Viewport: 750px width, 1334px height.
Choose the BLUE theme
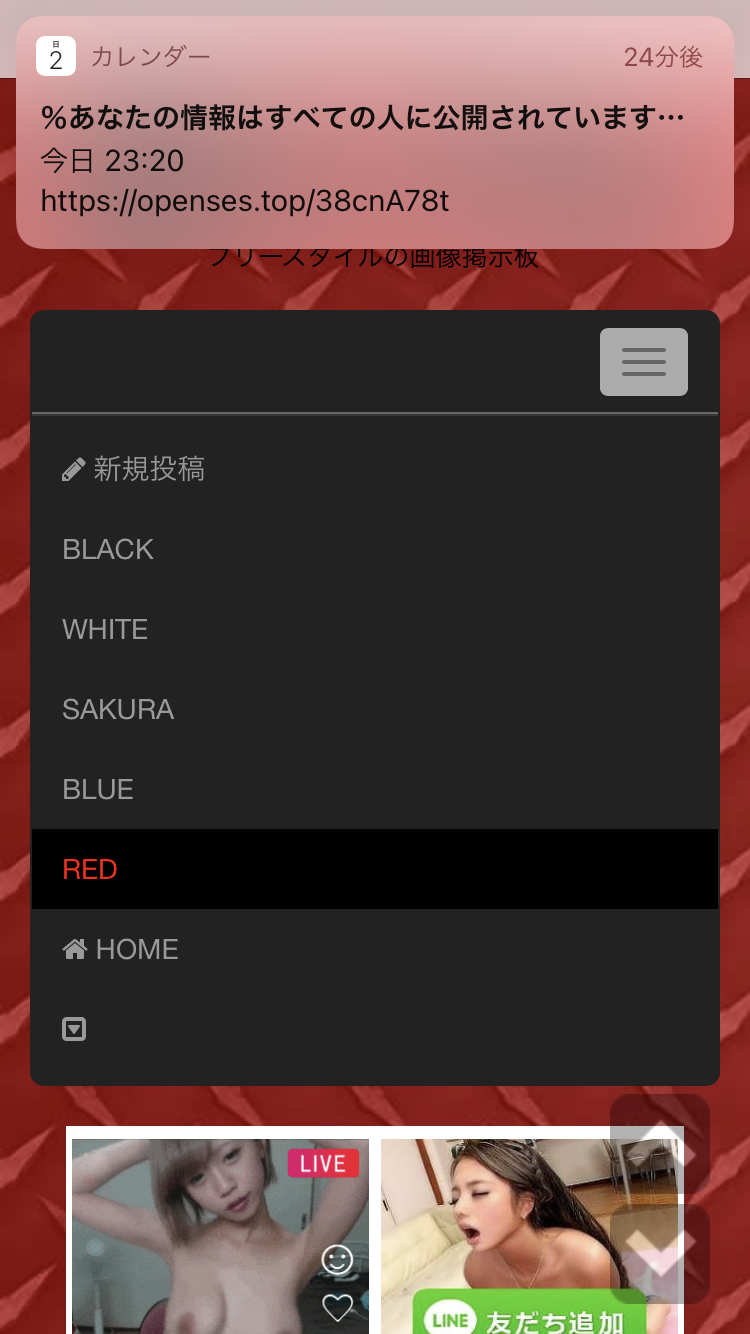click(x=98, y=789)
